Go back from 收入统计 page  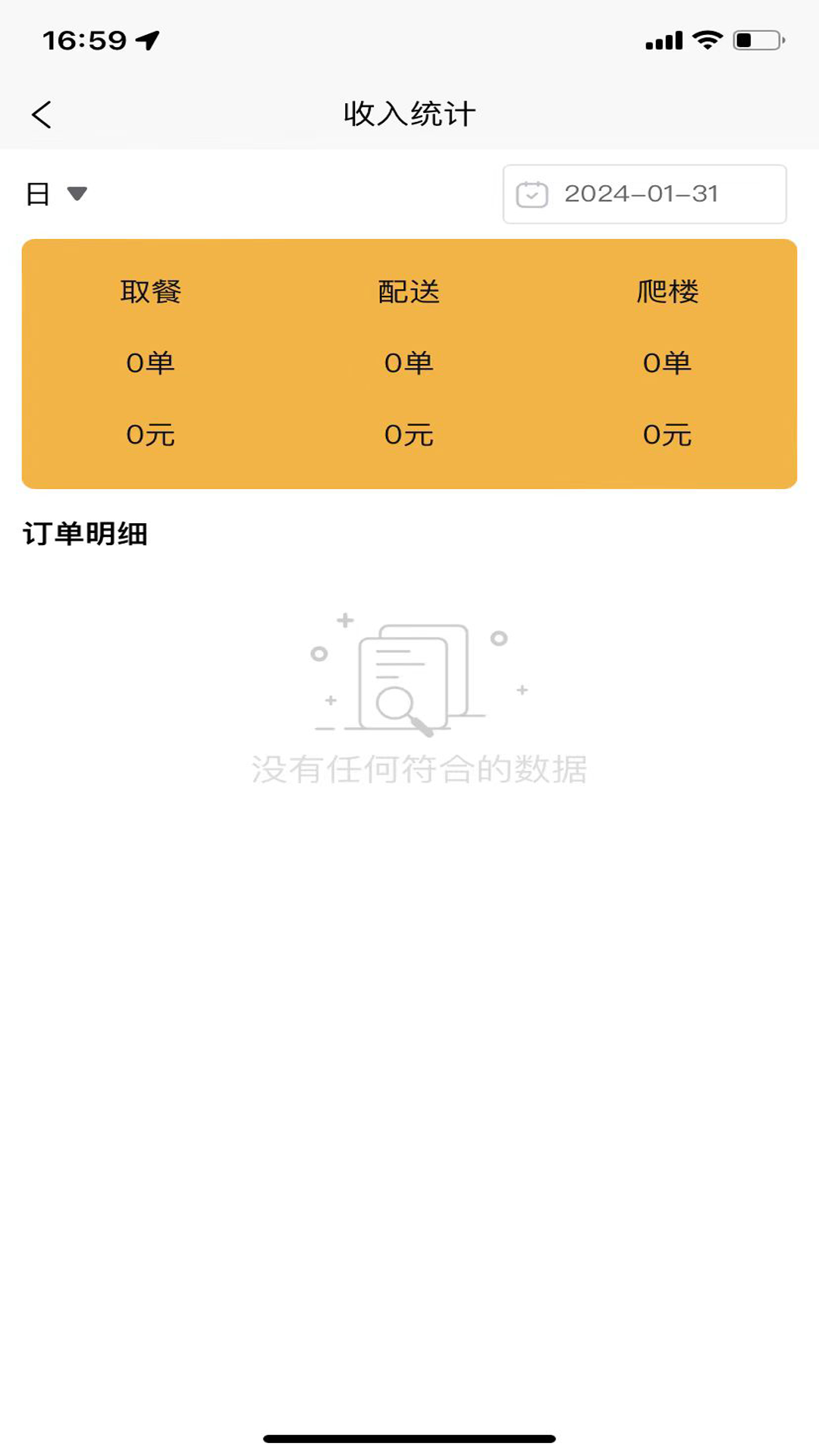click(42, 115)
